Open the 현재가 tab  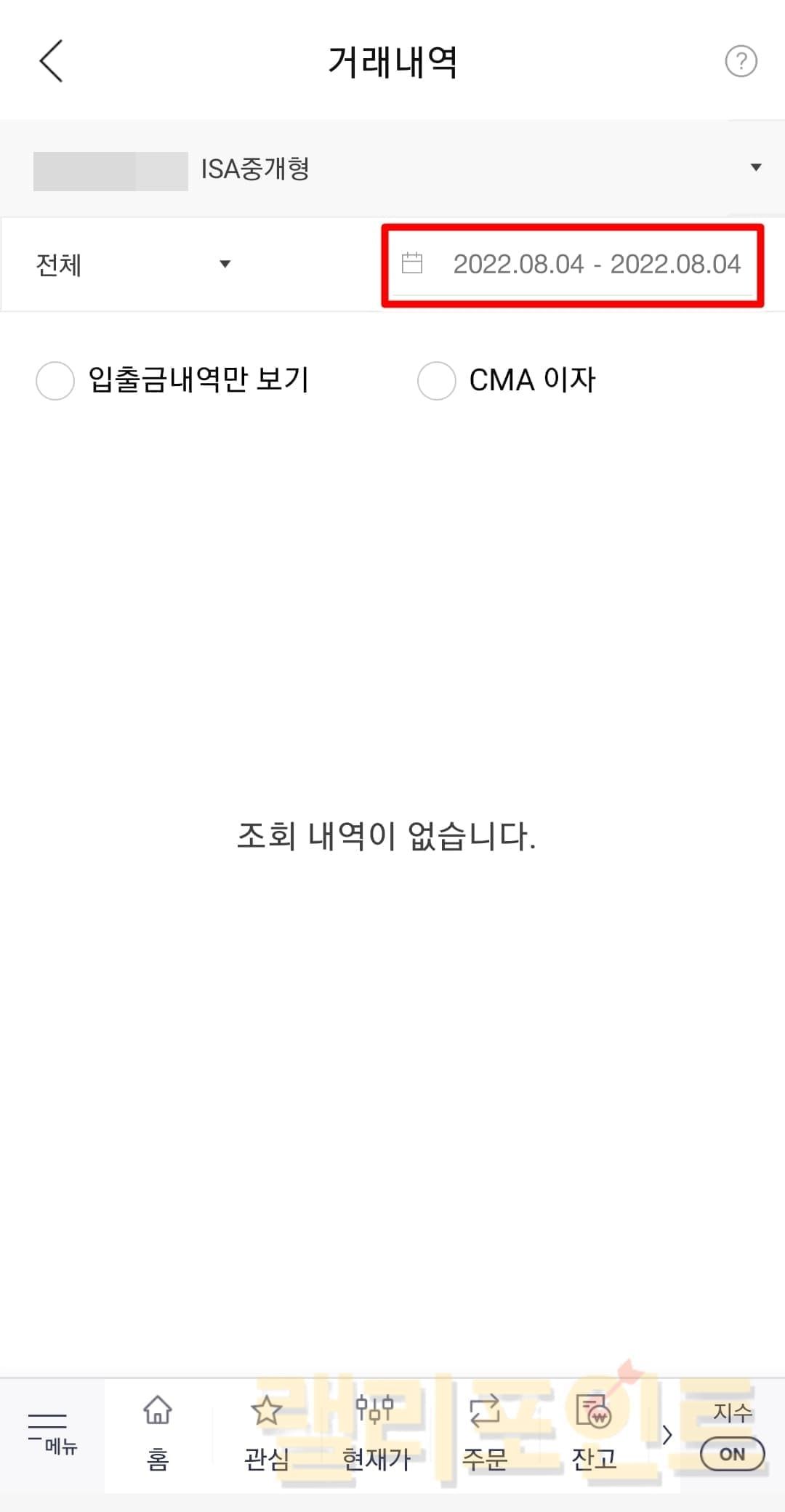point(376,1433)
